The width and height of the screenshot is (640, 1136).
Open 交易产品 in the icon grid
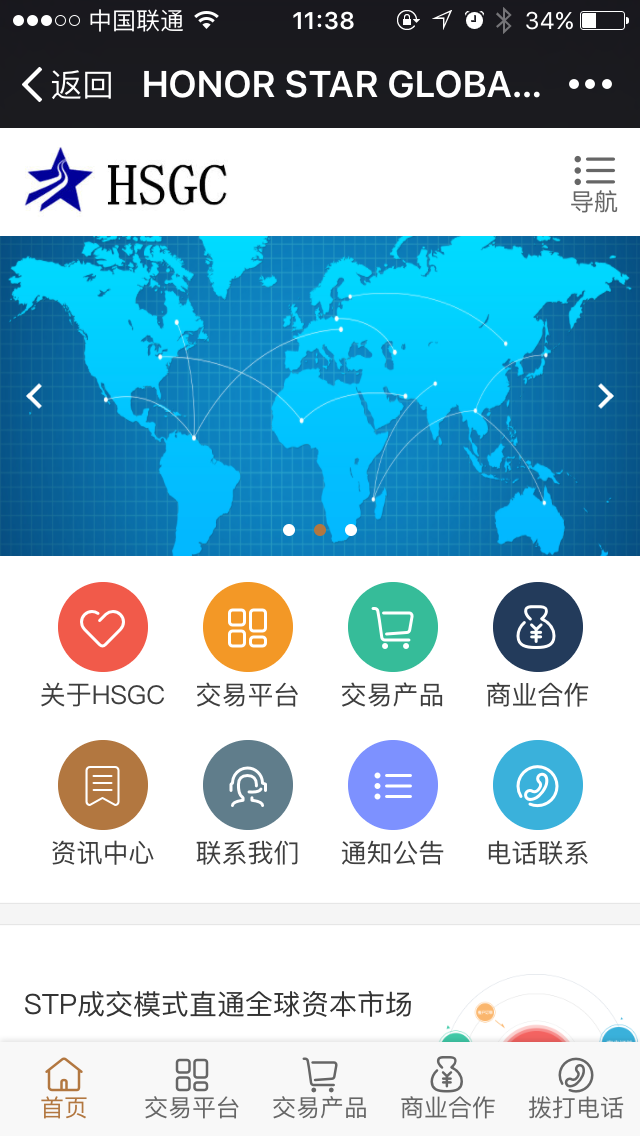(x=393, y=628)
